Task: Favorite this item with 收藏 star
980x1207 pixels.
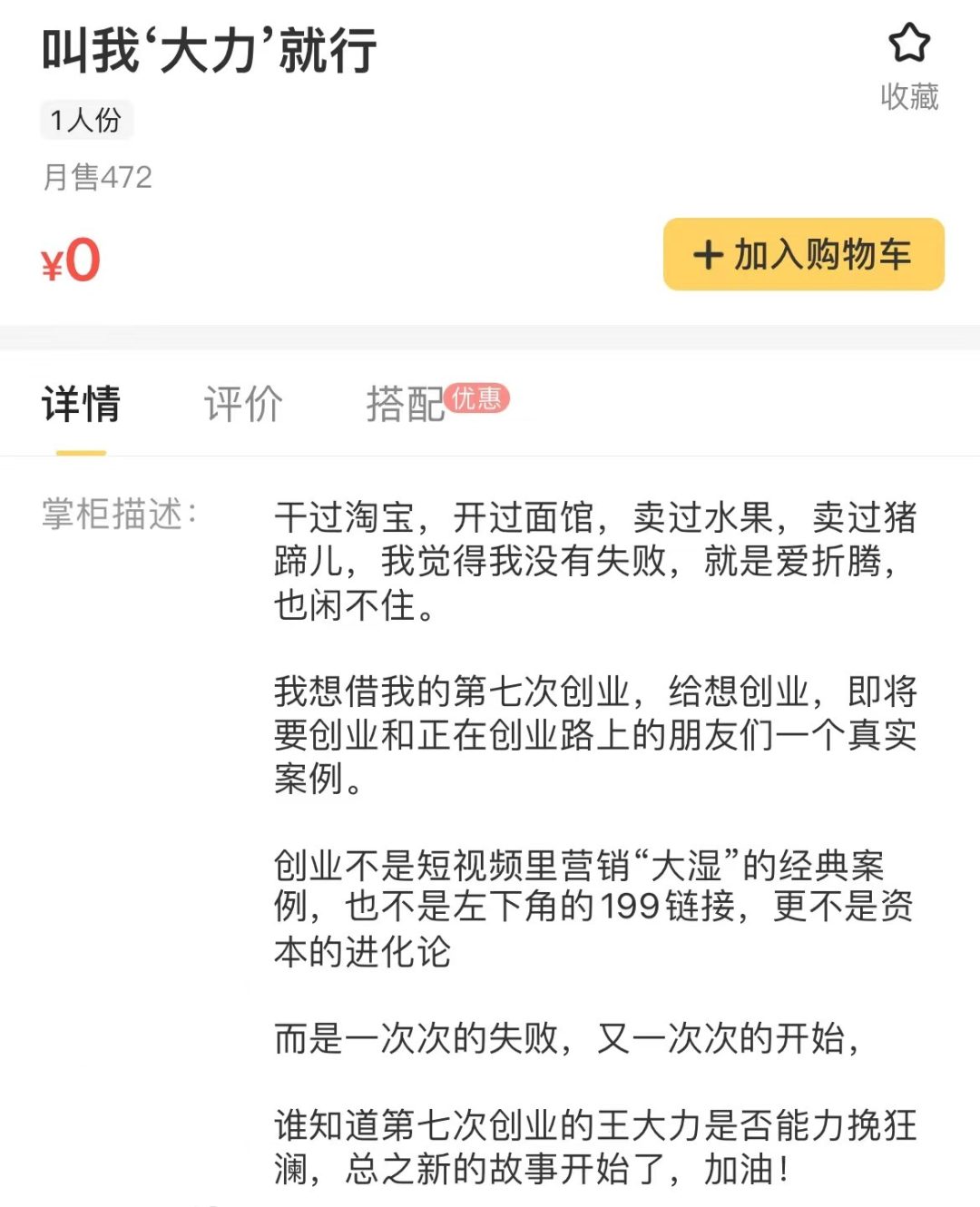Action: pyautogui.click(x=908, y=65)
